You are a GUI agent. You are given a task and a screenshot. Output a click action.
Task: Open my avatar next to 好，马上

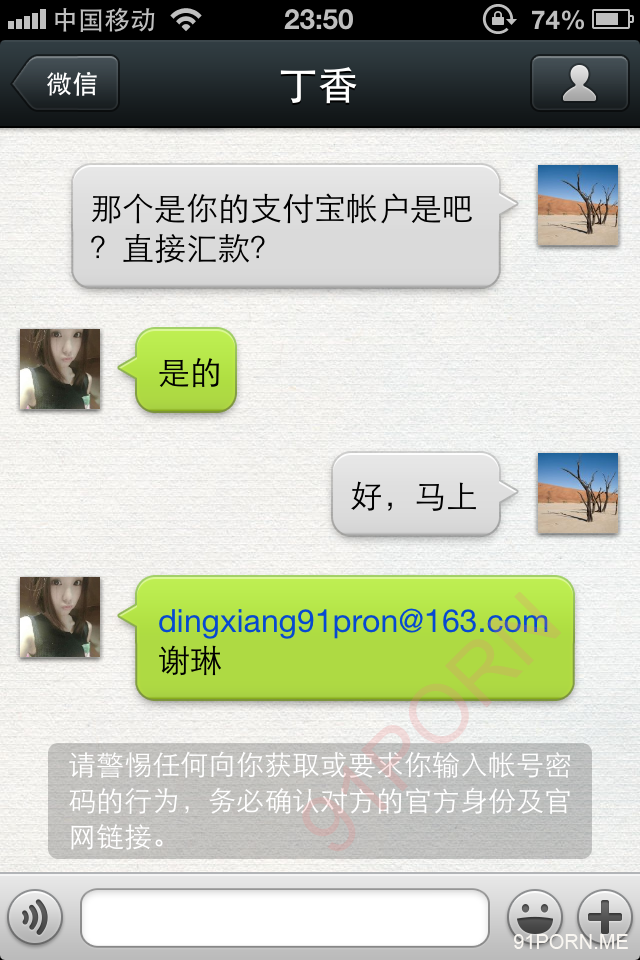[578, 493]
